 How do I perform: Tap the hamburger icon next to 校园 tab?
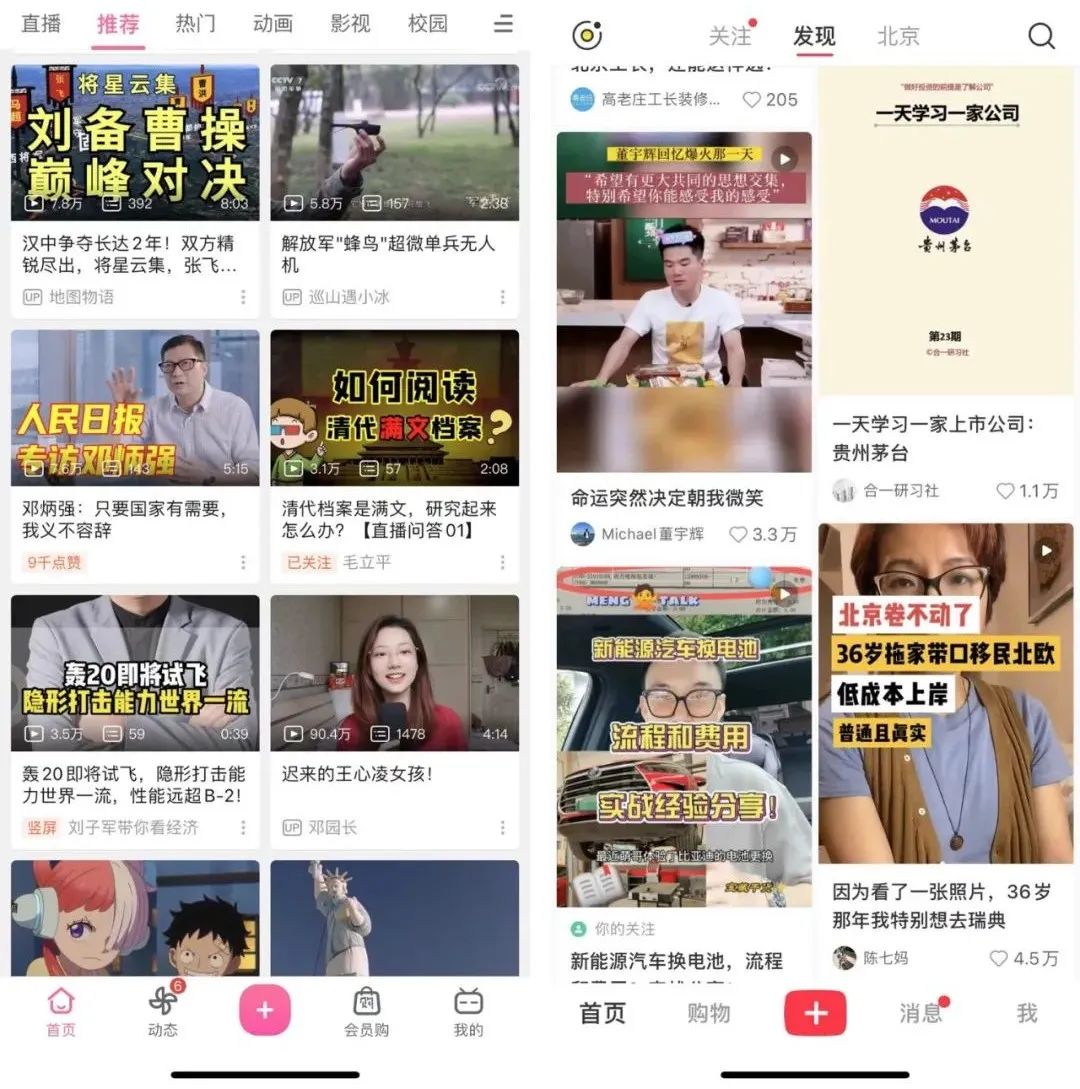504,24
